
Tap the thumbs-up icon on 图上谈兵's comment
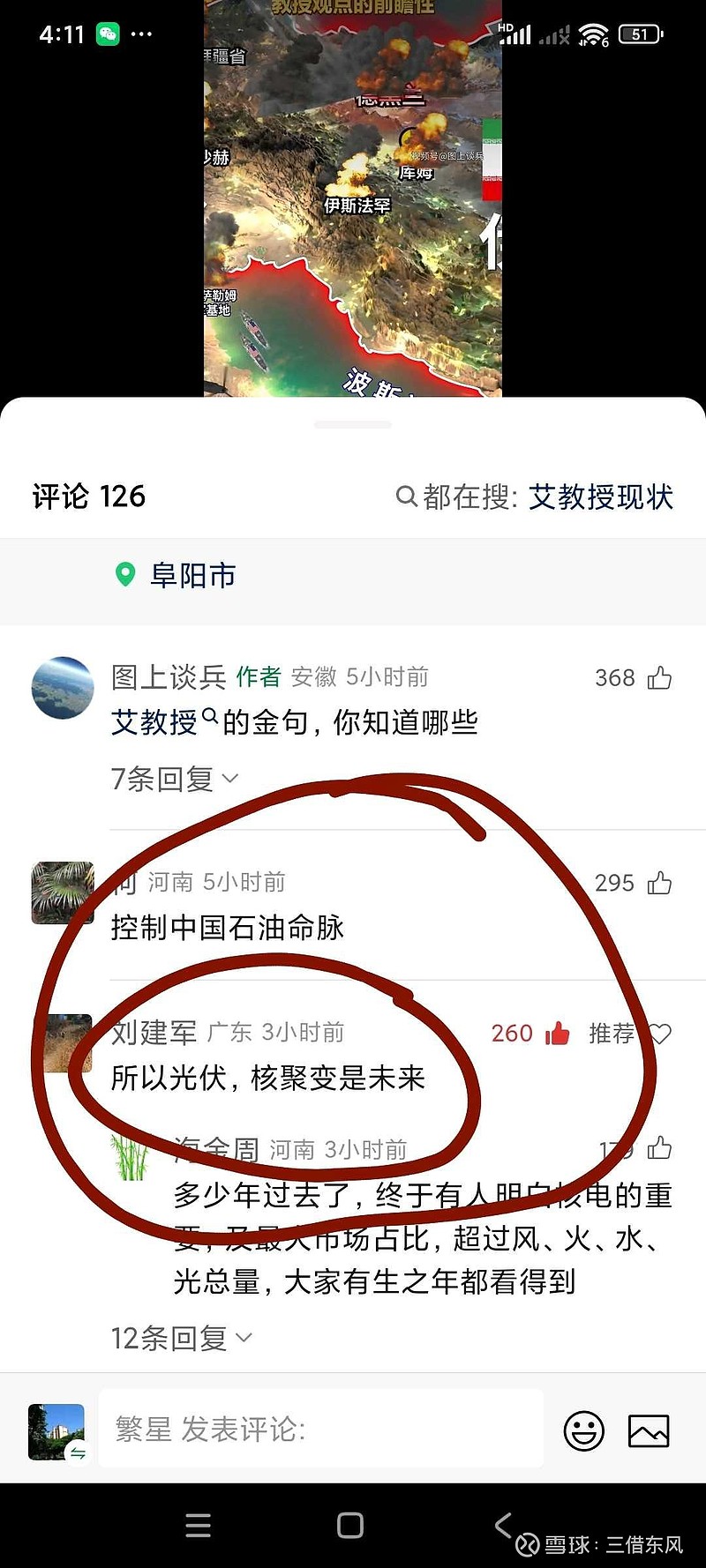coord(661,677)
